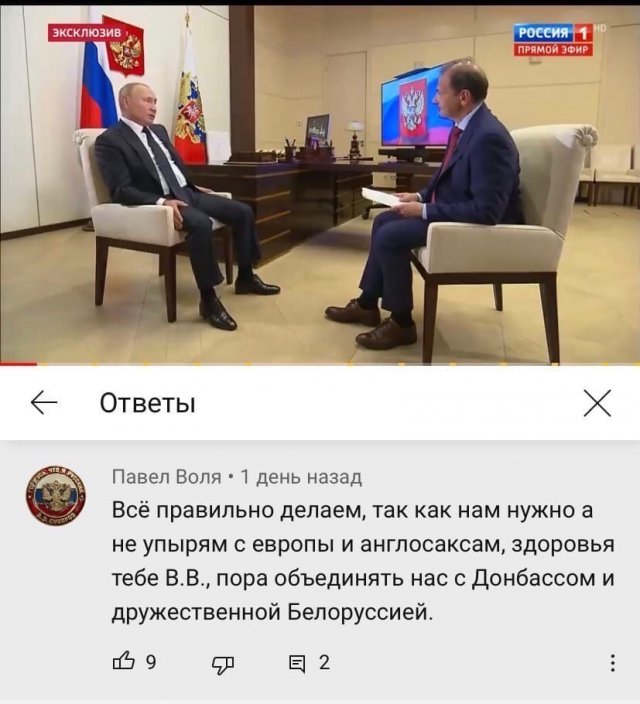640x704 pixels.
Task: Tap the video player to show controls
Action: point(320,185)
